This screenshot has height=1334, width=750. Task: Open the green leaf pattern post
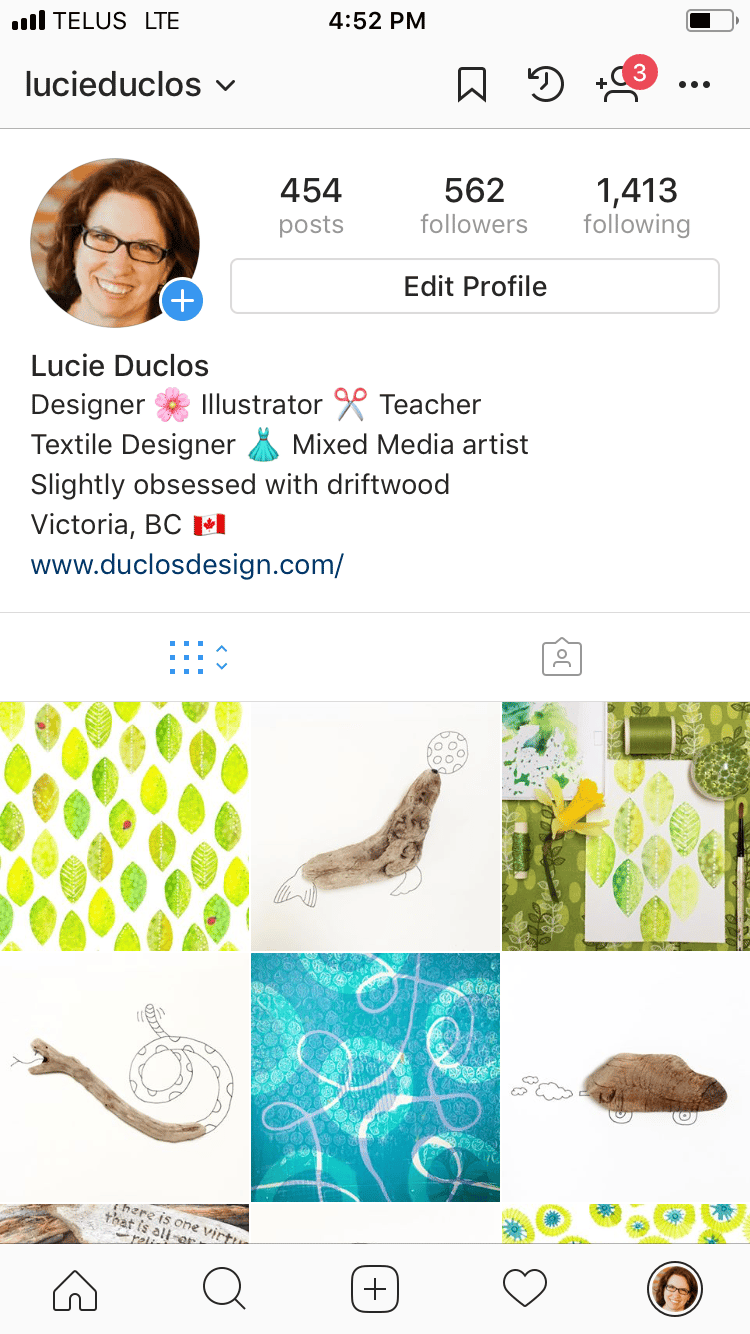click(x=124, y=826)
